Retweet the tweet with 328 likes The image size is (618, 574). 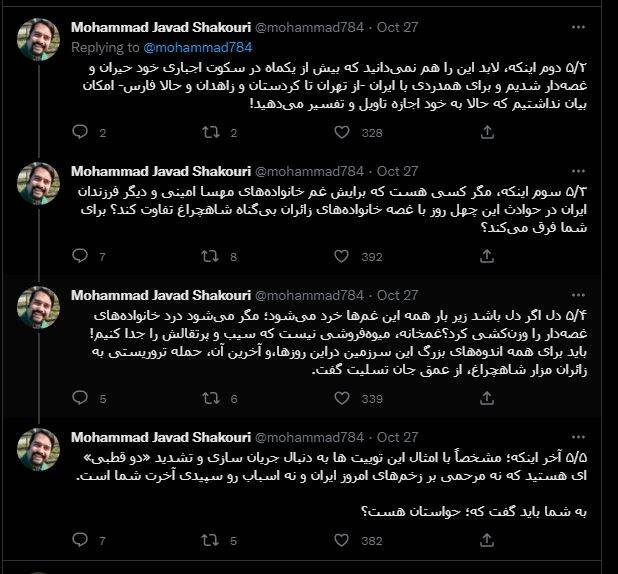coord(210,132)
